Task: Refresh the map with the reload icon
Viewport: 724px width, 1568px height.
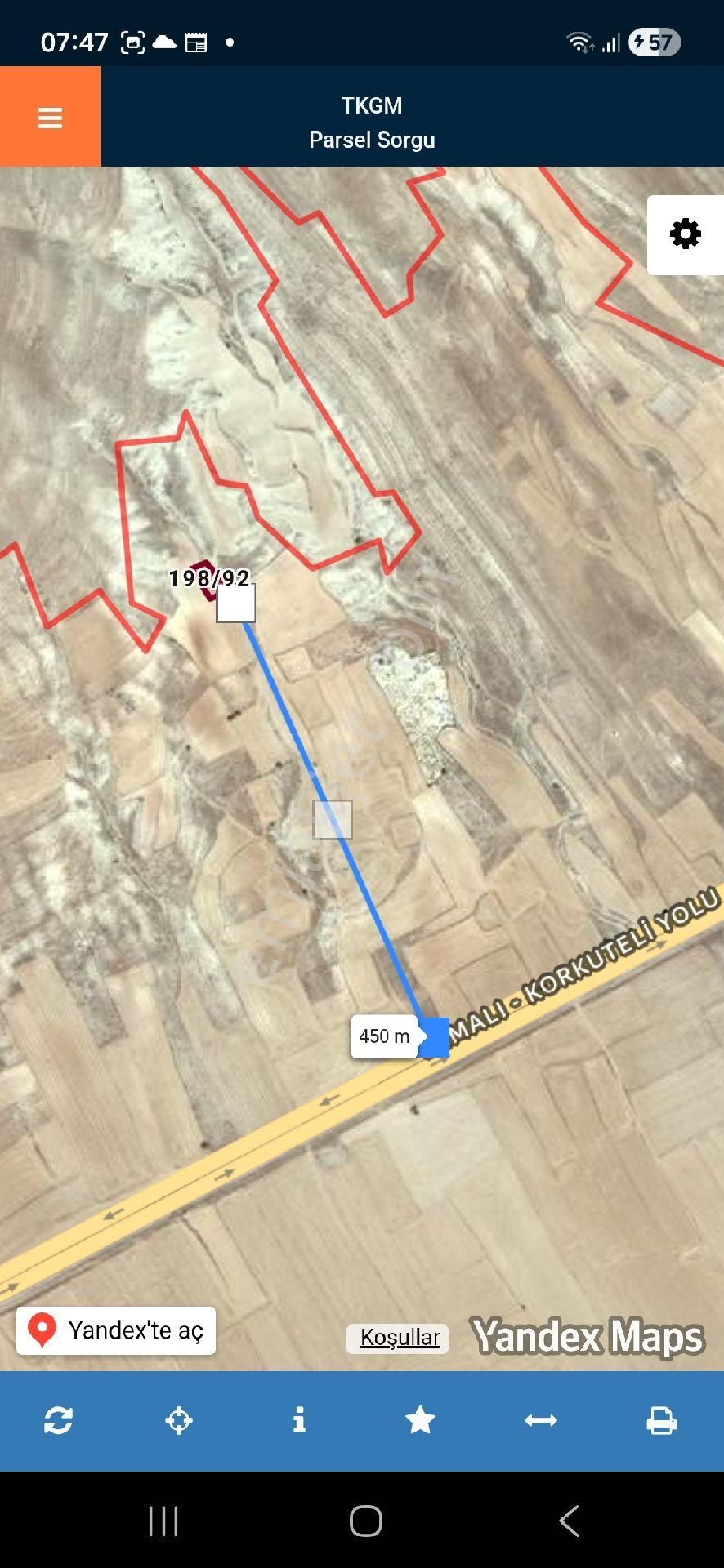Action: pyautogui.click(x=59, y=1420)
